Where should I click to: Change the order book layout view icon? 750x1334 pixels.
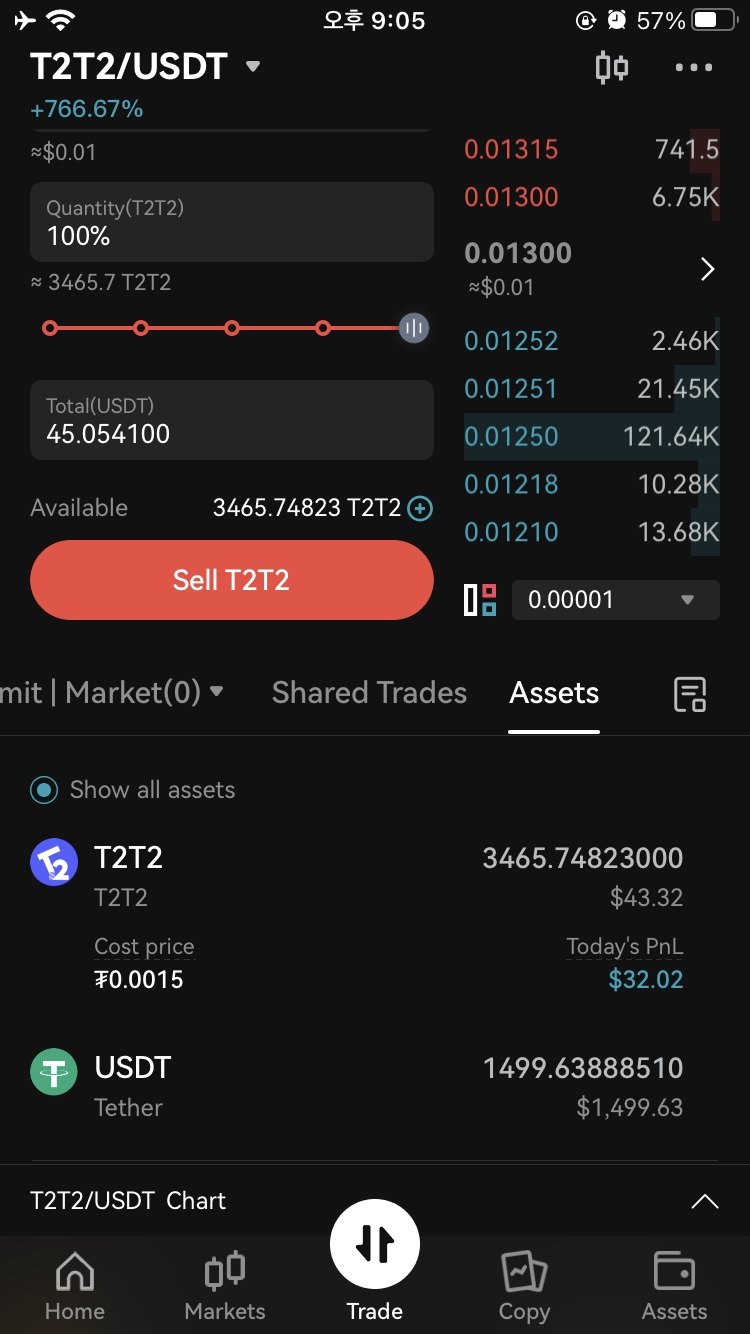click(480, 600)
